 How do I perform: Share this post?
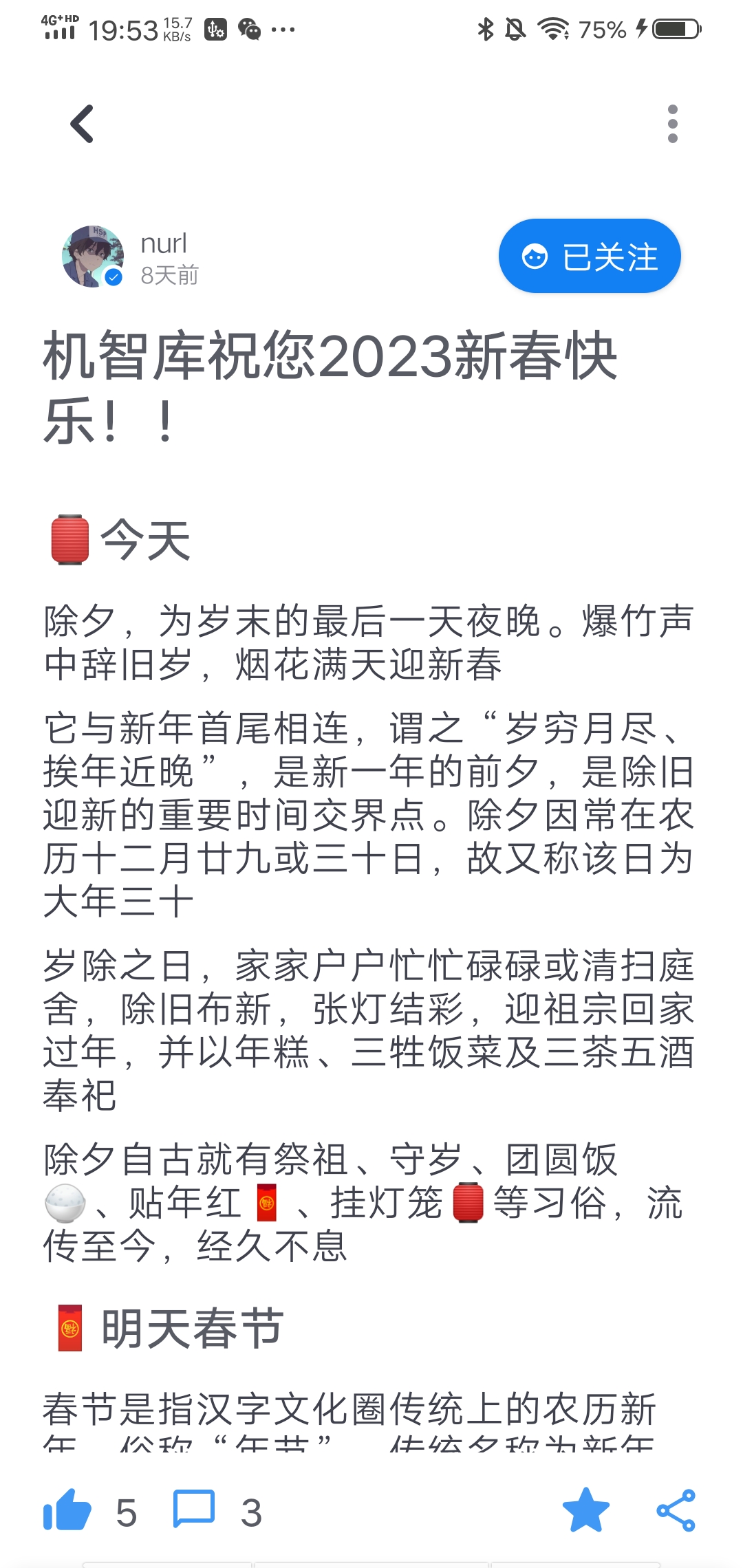(x=676, y=1510)
